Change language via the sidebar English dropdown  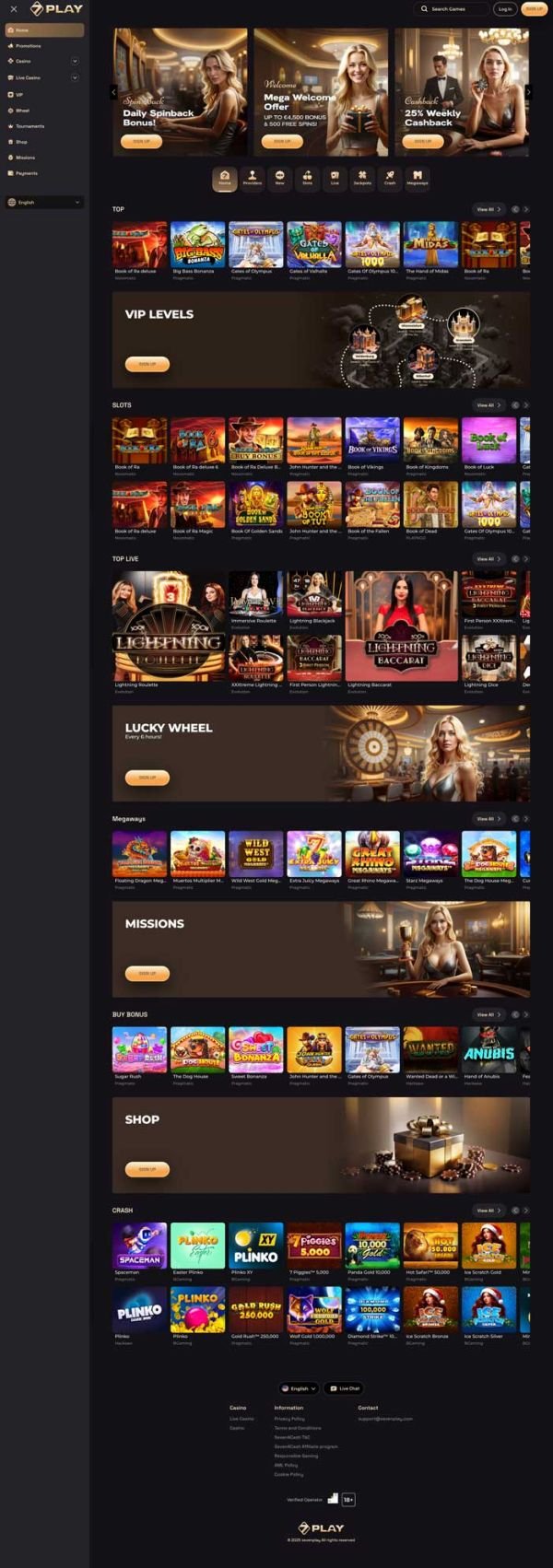(44, 202)
